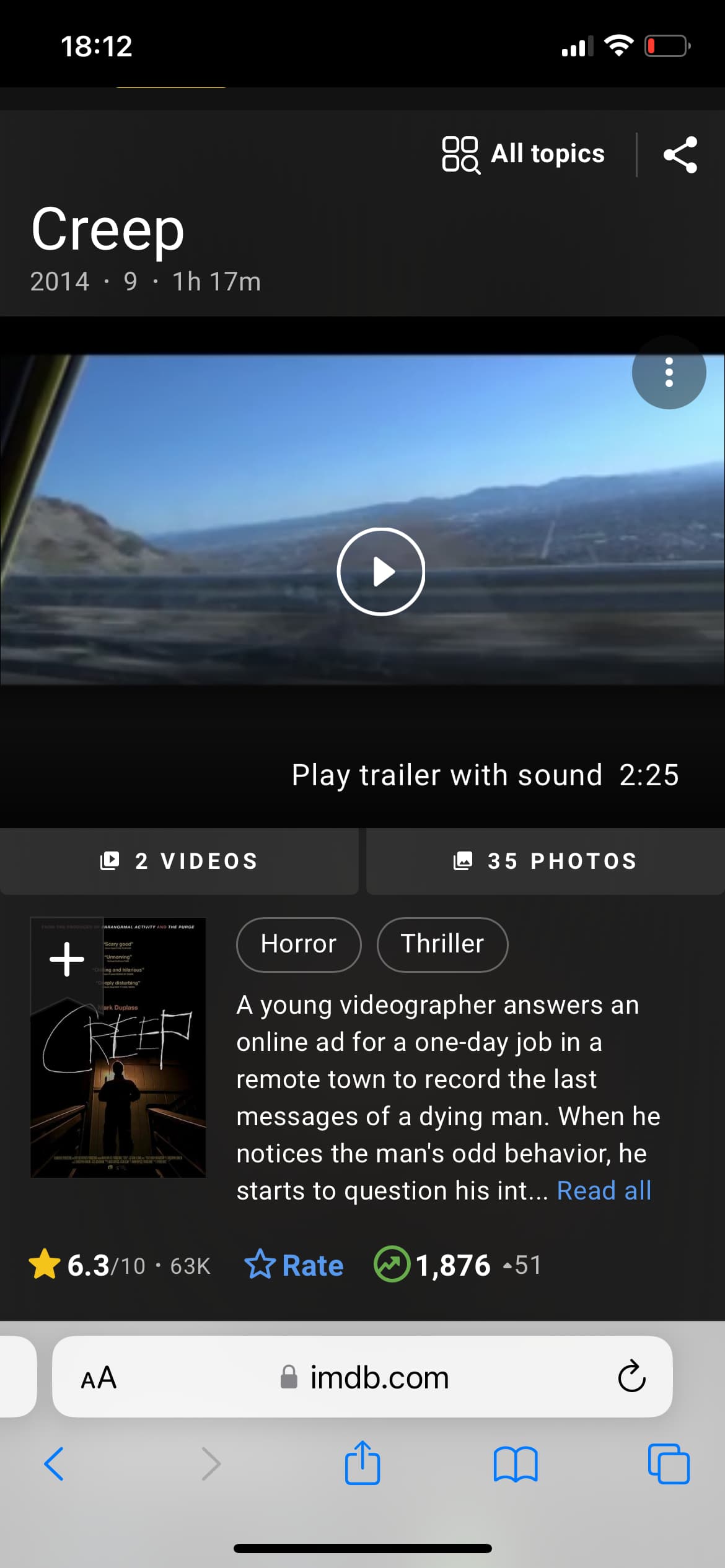This screenshot has height=1568, width=725.
Task: Open the AA page settings menu
Action: [x=99, y=1377]
